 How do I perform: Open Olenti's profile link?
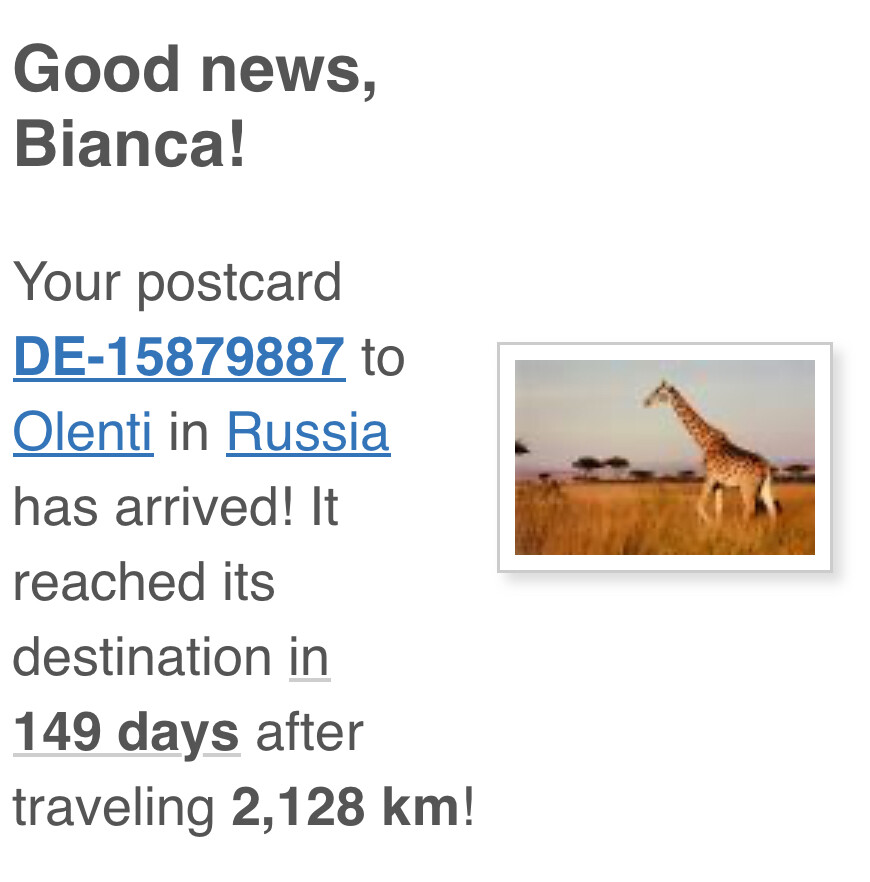(x=83, y=432)
